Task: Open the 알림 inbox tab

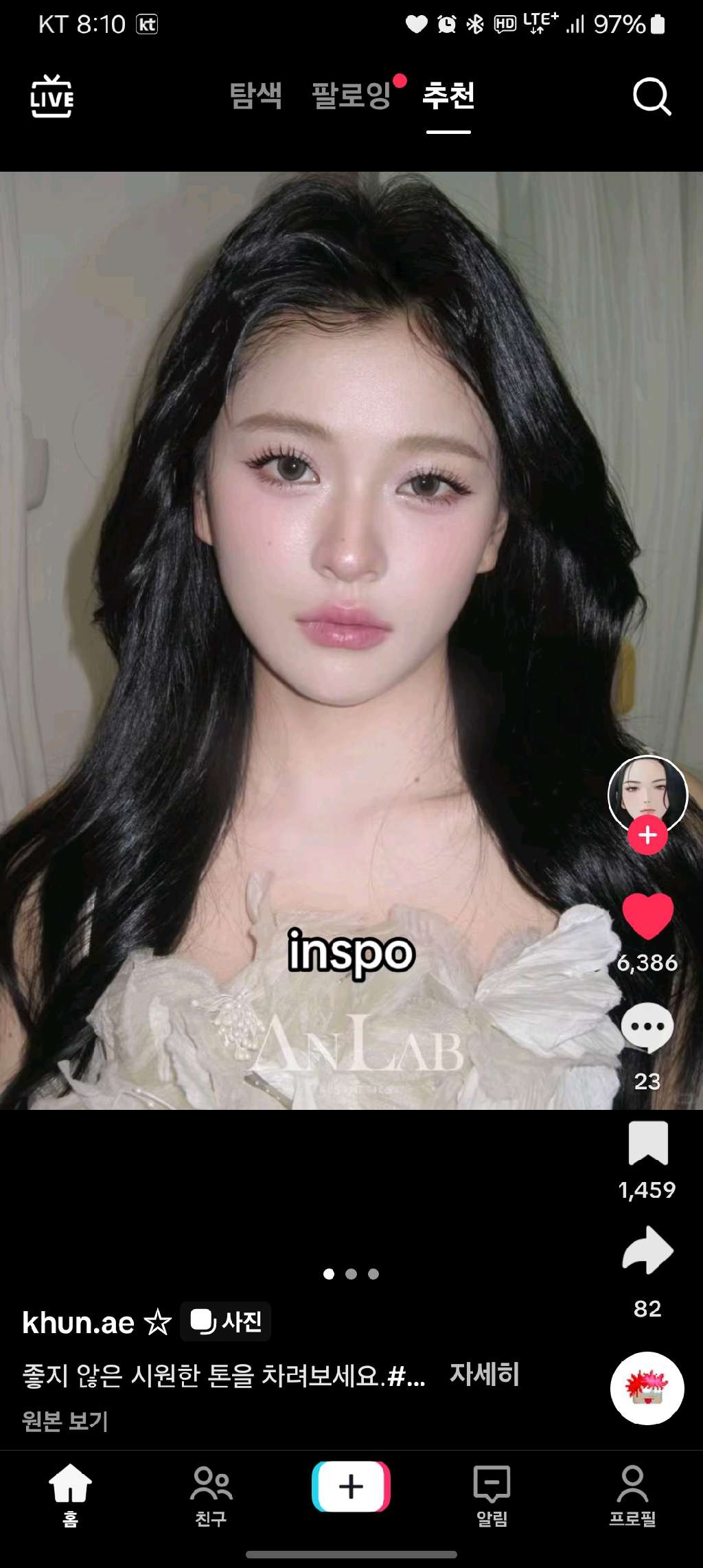Action: 492,1496
